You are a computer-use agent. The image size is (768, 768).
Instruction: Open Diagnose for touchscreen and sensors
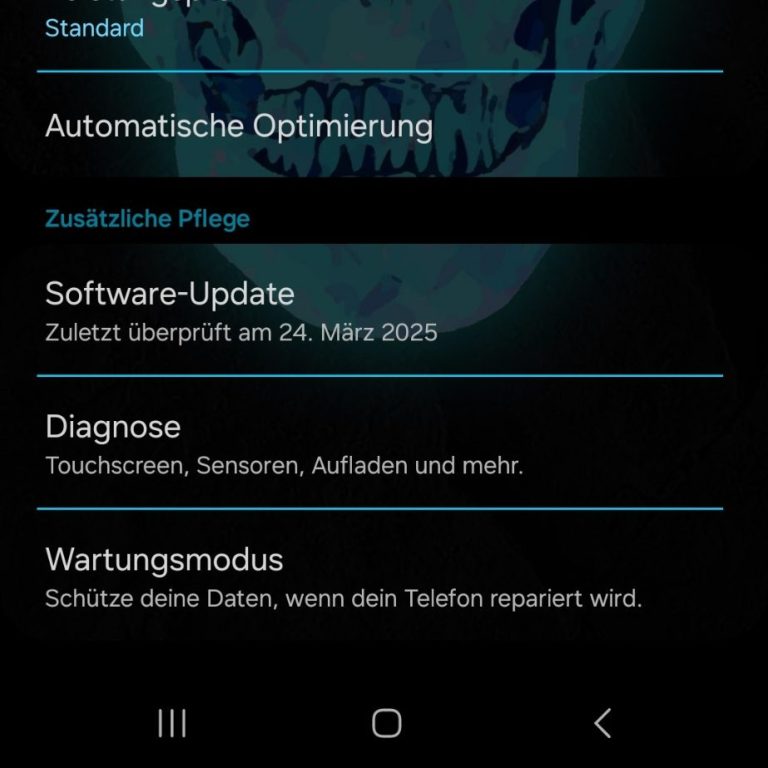[283, 443]
